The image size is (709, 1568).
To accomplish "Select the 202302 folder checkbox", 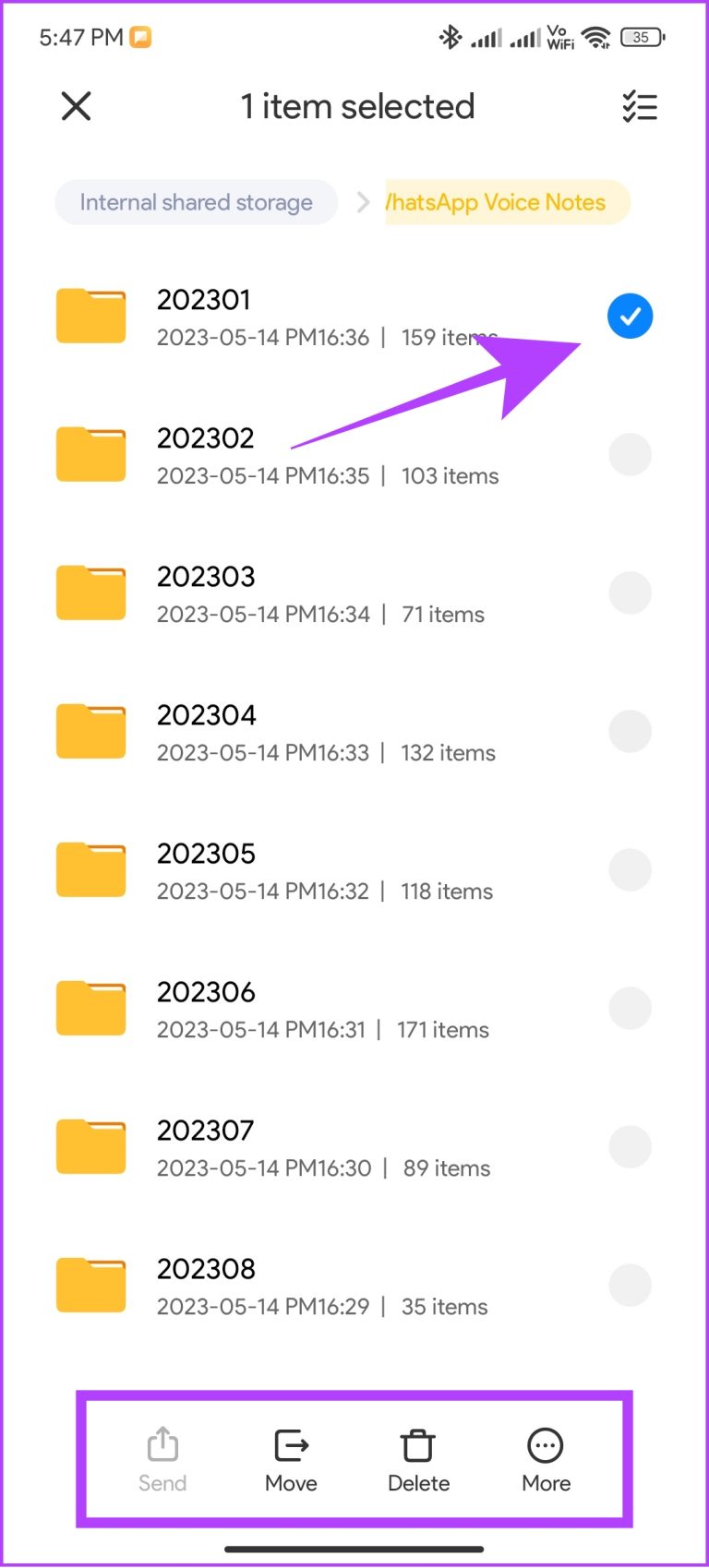I will [630, 455].
